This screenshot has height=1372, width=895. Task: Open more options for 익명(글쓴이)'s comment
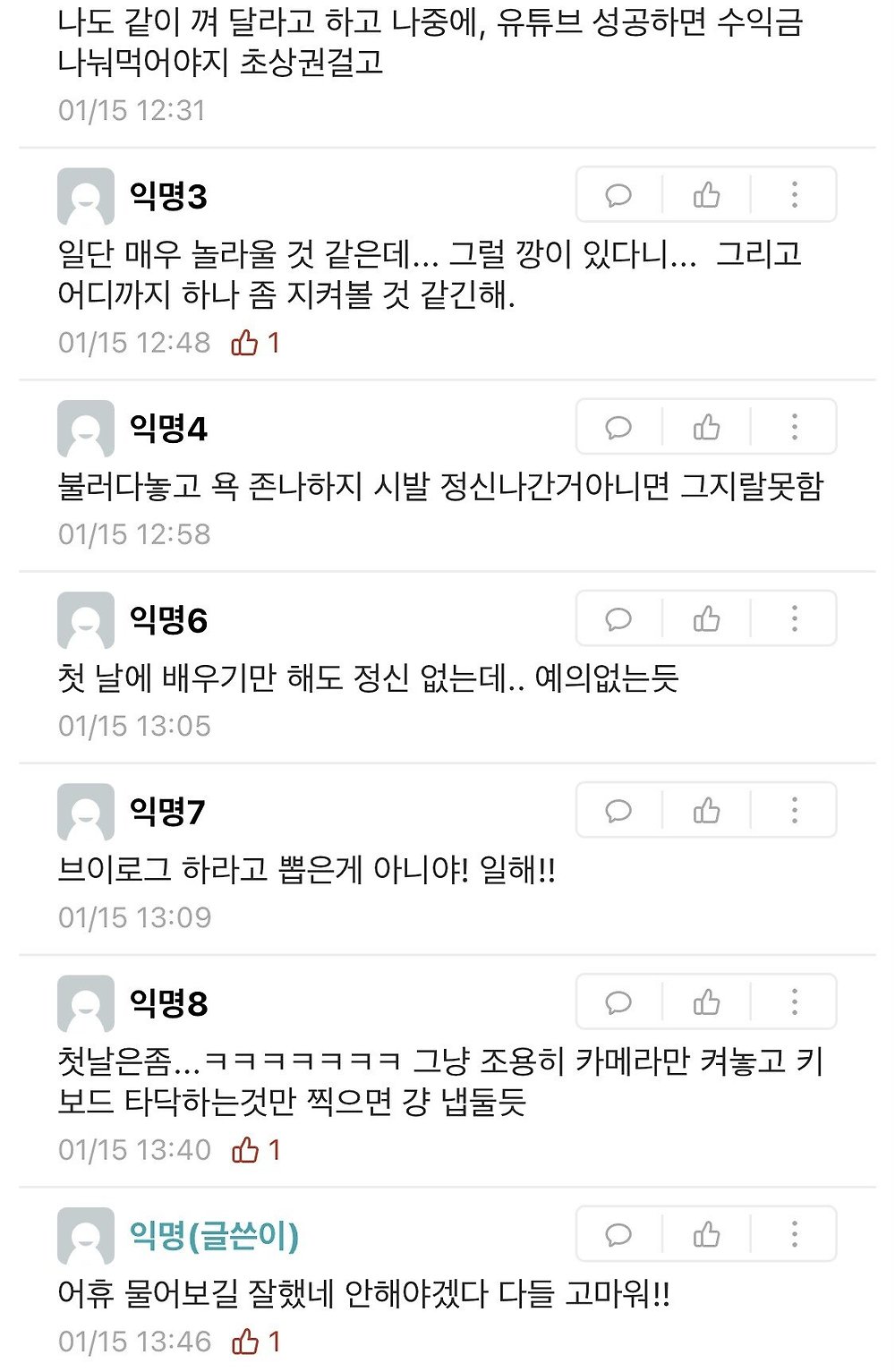click(794, 1235)
